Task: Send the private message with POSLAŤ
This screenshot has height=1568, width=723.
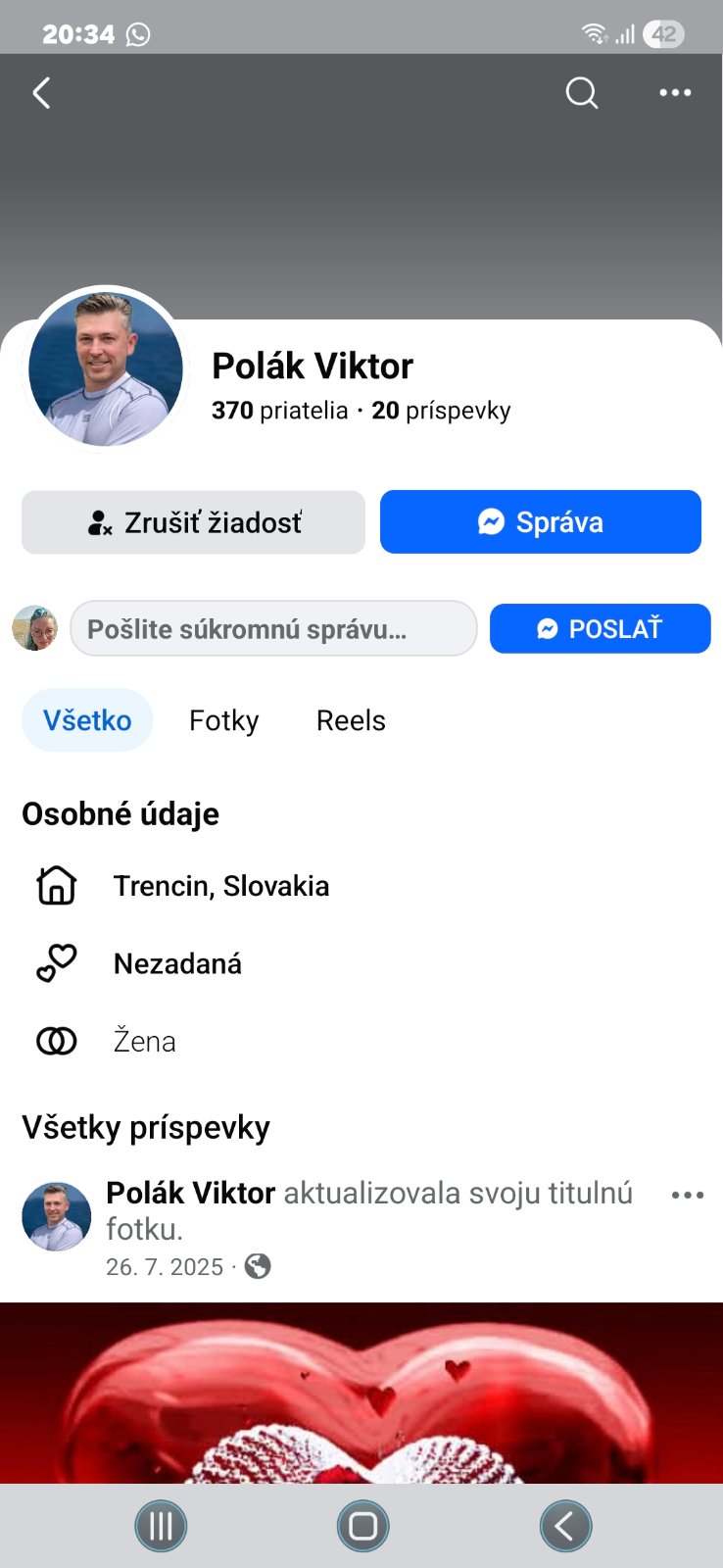Action: [600, 629]
